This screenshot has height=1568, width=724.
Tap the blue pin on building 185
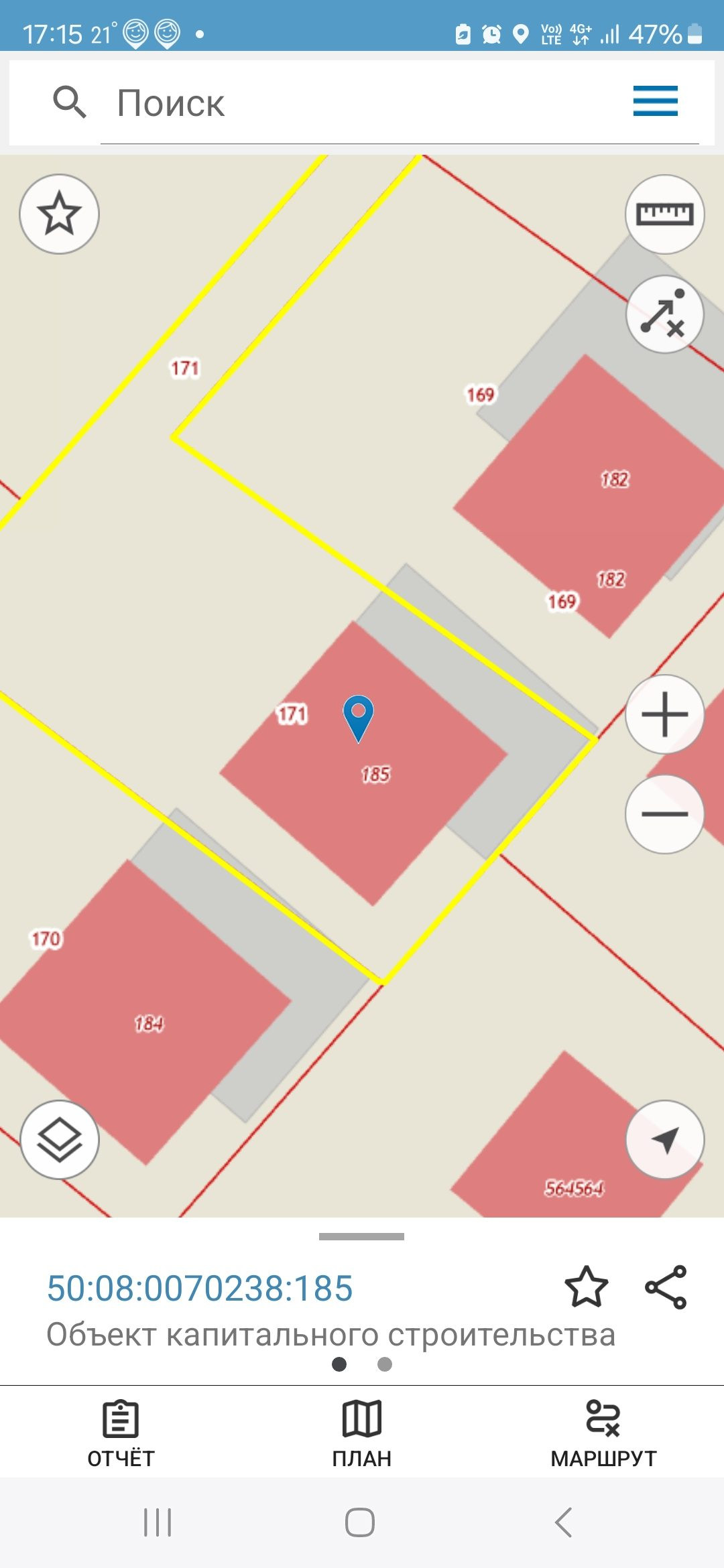[x=358, y=716]
